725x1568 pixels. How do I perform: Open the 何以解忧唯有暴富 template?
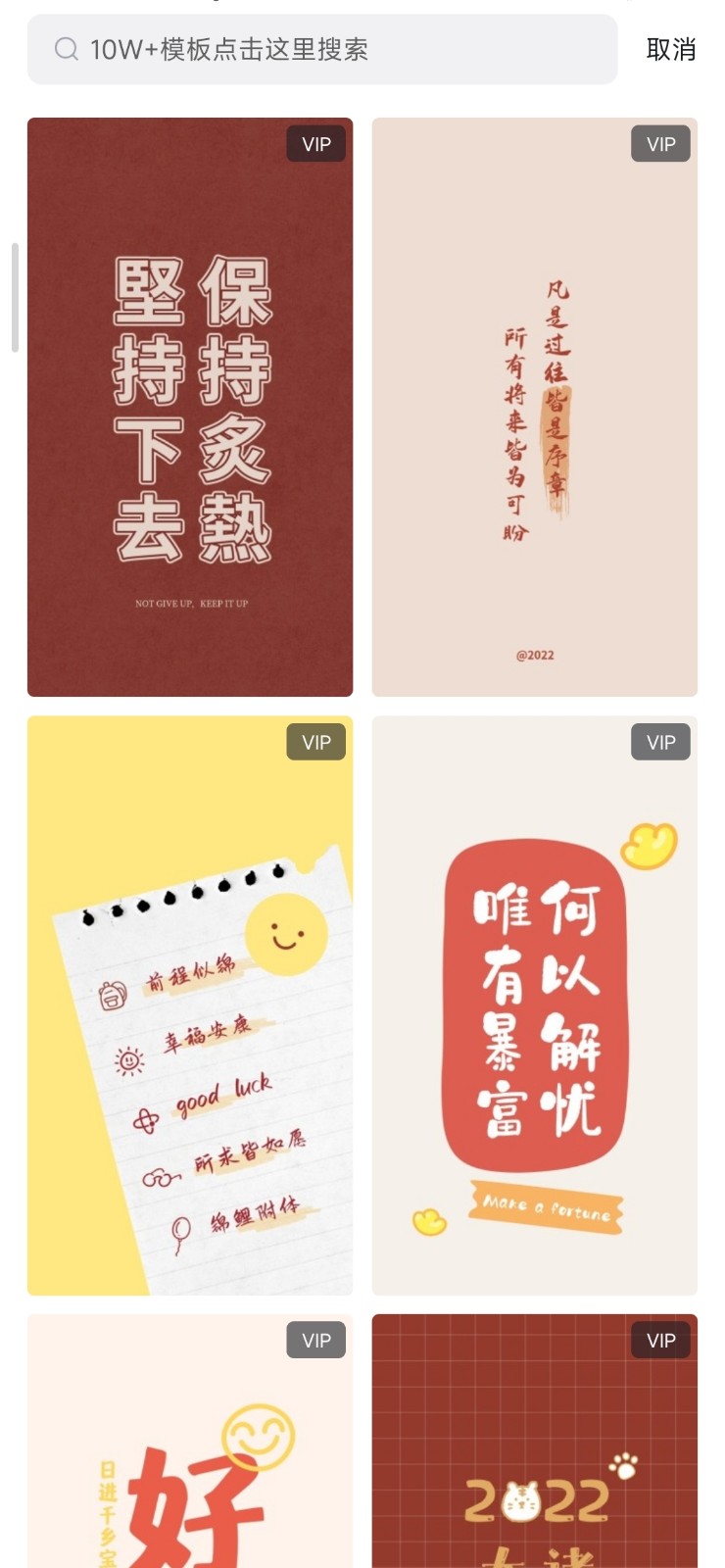[x=535, y=1005]
